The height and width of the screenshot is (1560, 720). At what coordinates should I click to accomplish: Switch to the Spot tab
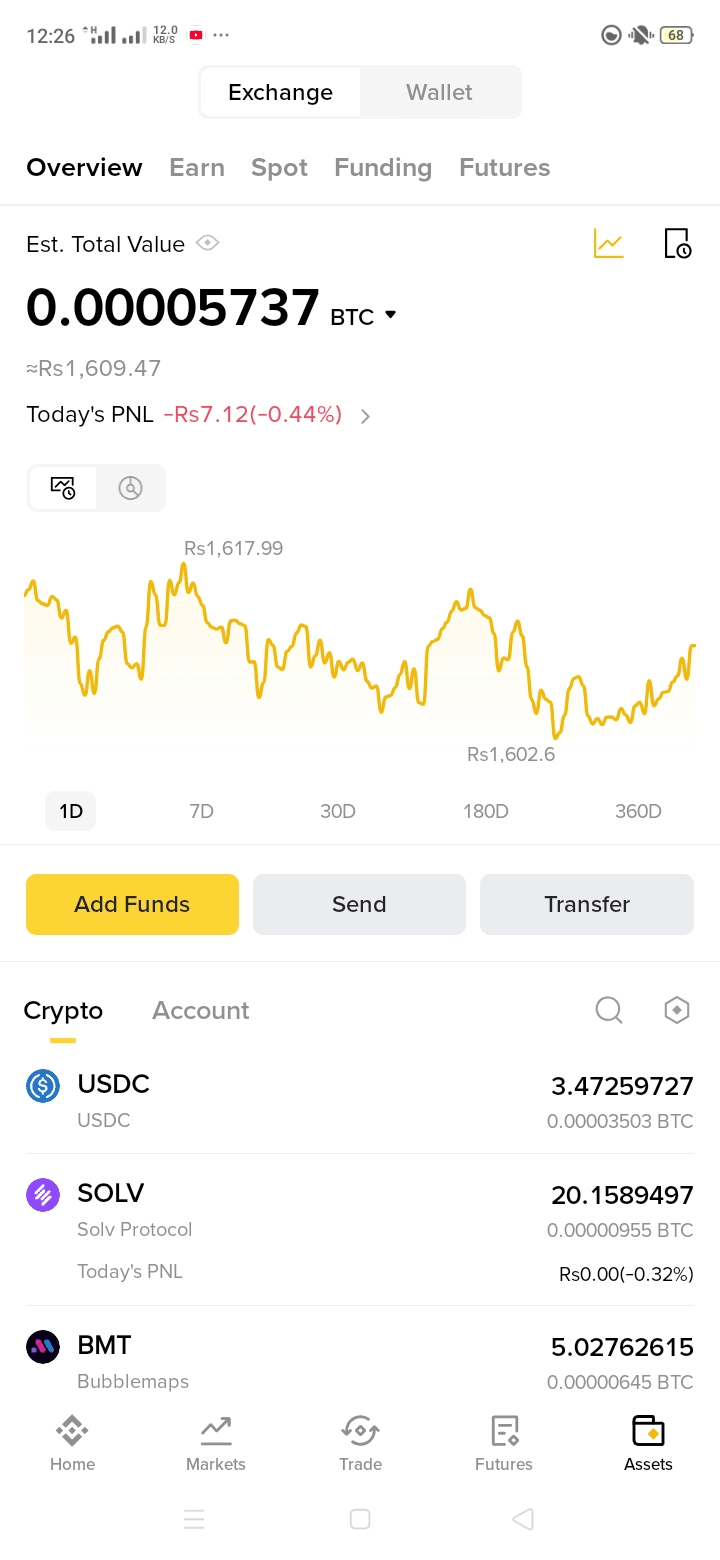coord(279,167)
